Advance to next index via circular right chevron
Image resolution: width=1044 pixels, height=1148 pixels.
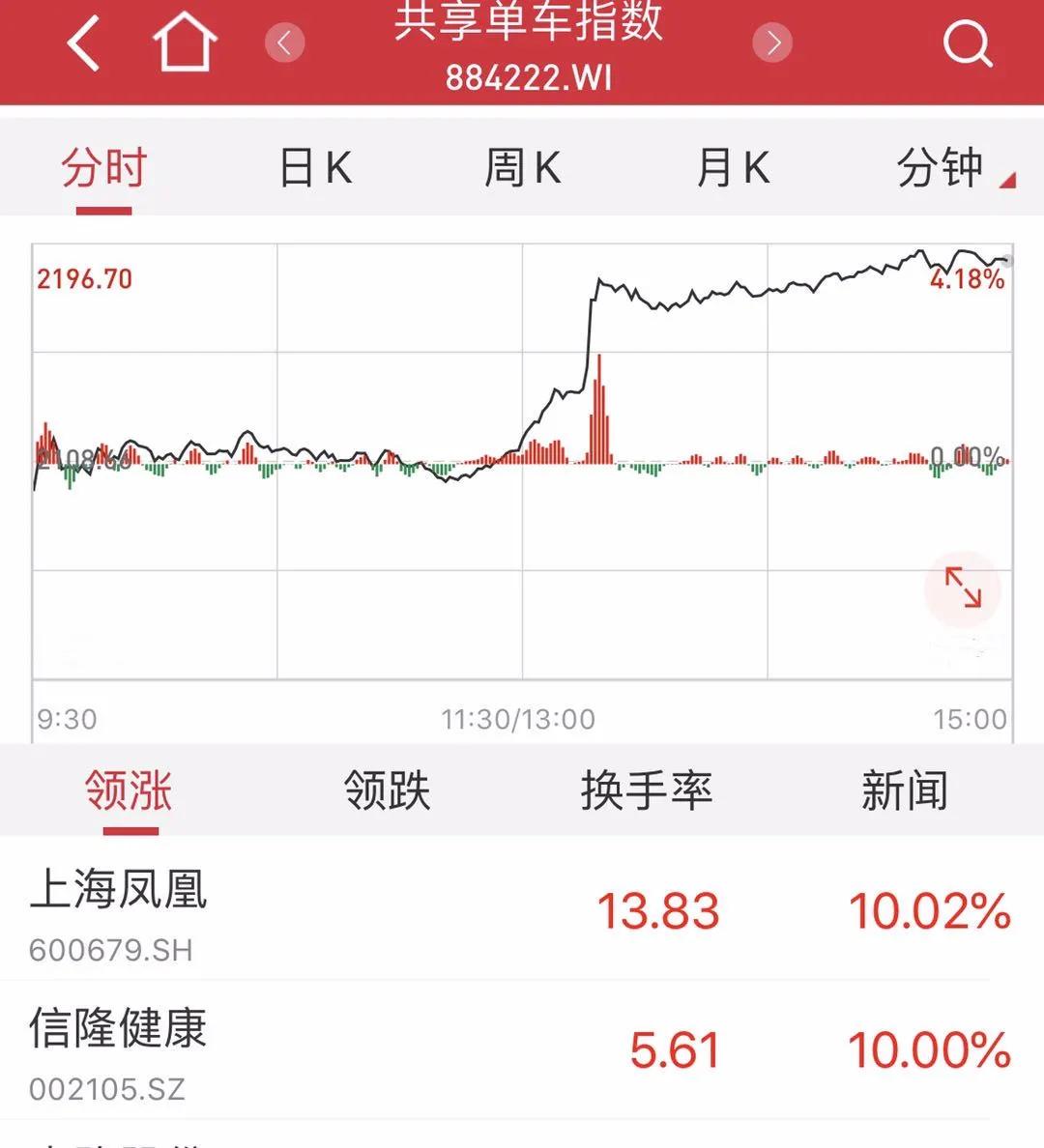click(771, 43)
